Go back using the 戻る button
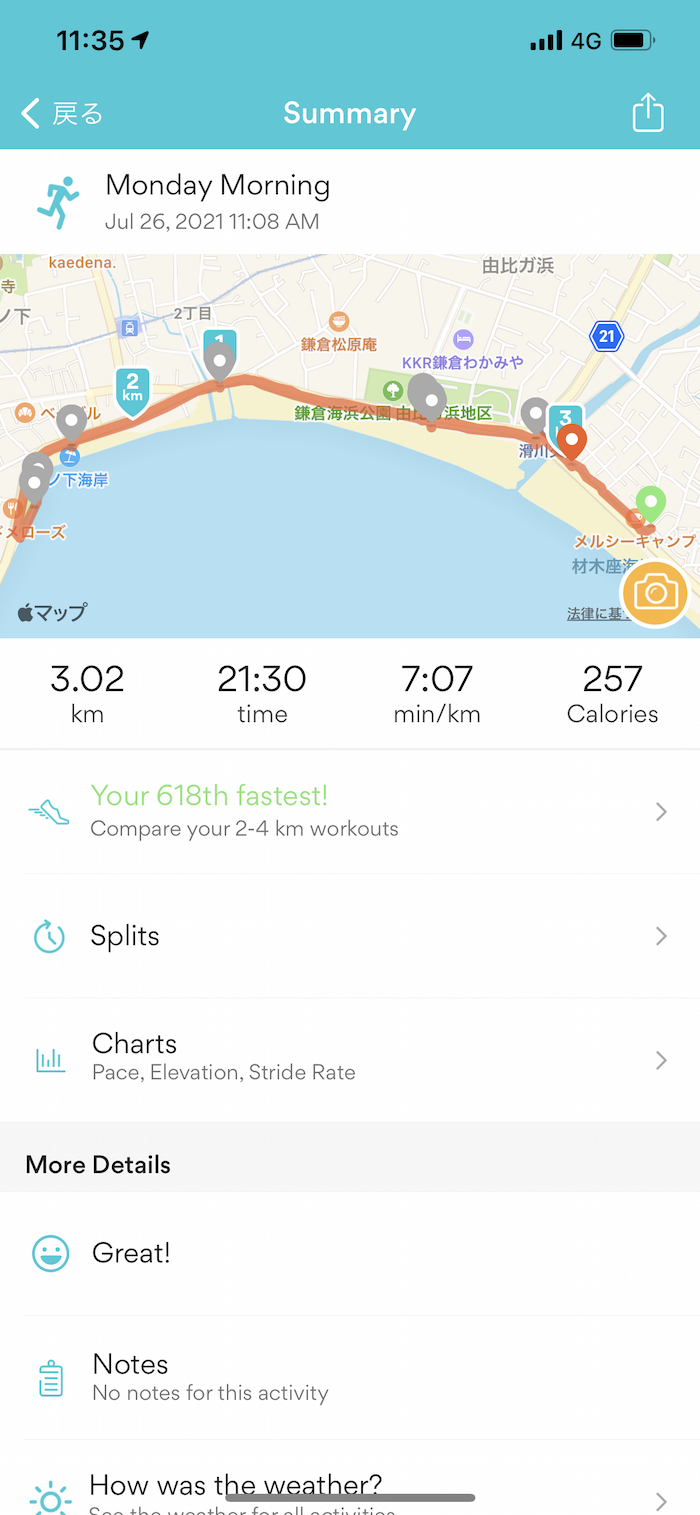 (62, 114)
